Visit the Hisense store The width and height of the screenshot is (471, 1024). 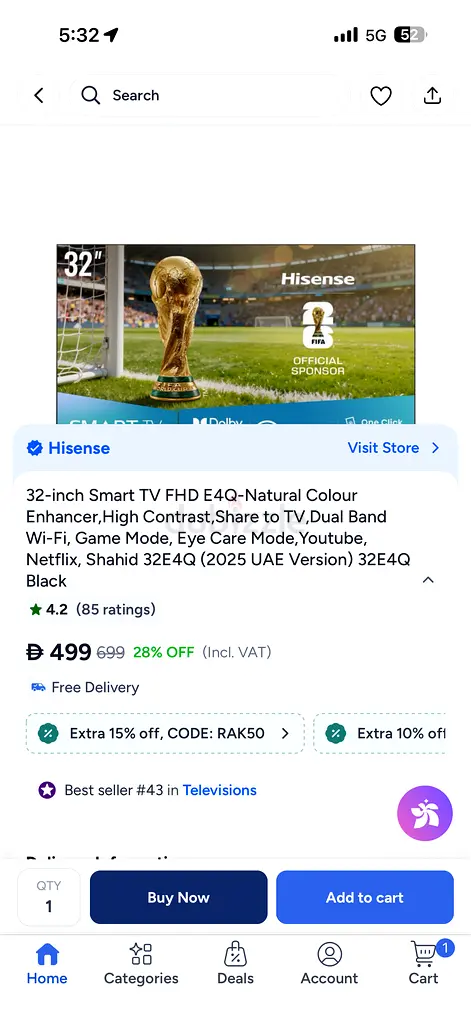click(393, 448)
